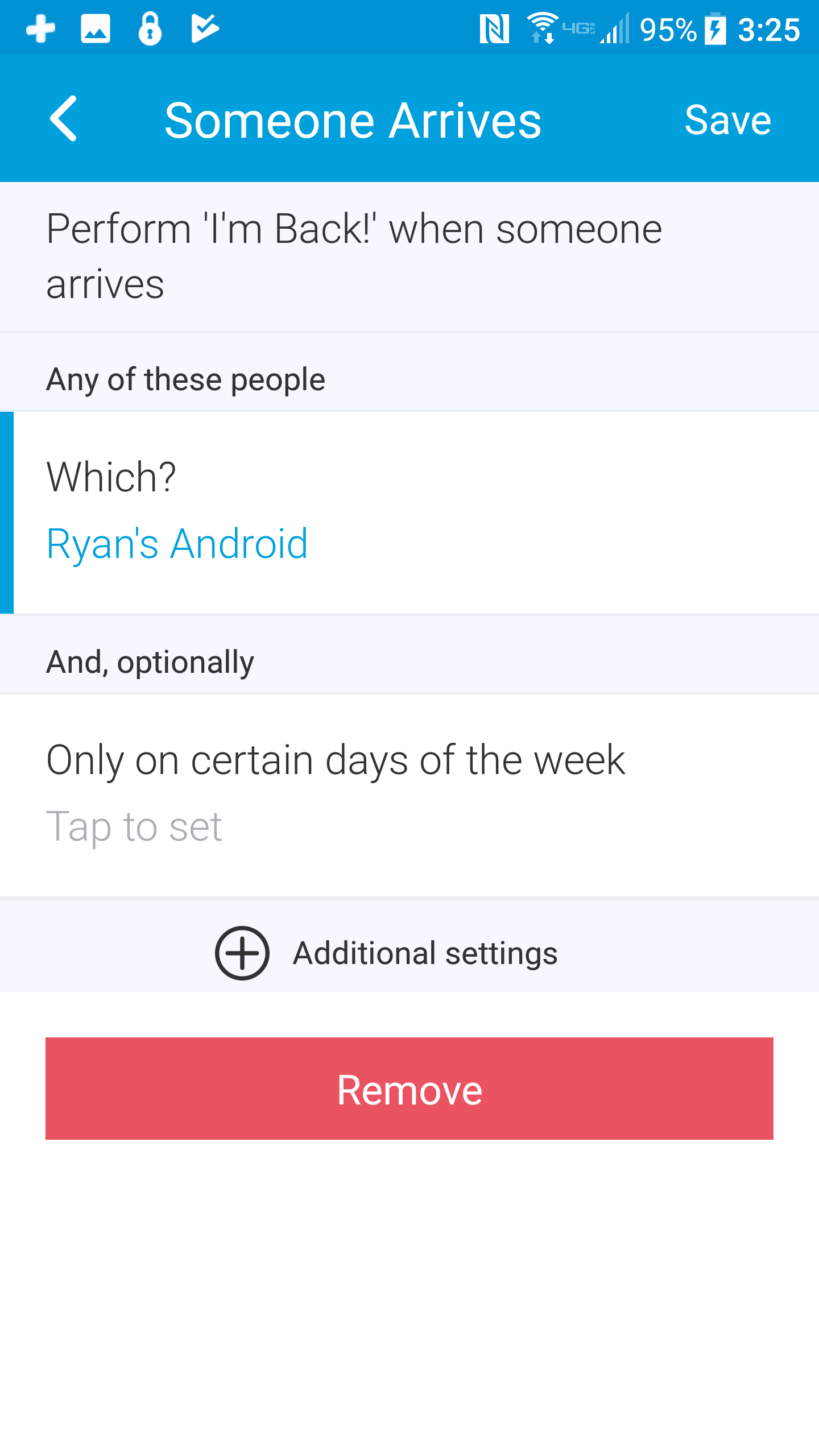
Task: Expand Additional settings
Action: 387,953
